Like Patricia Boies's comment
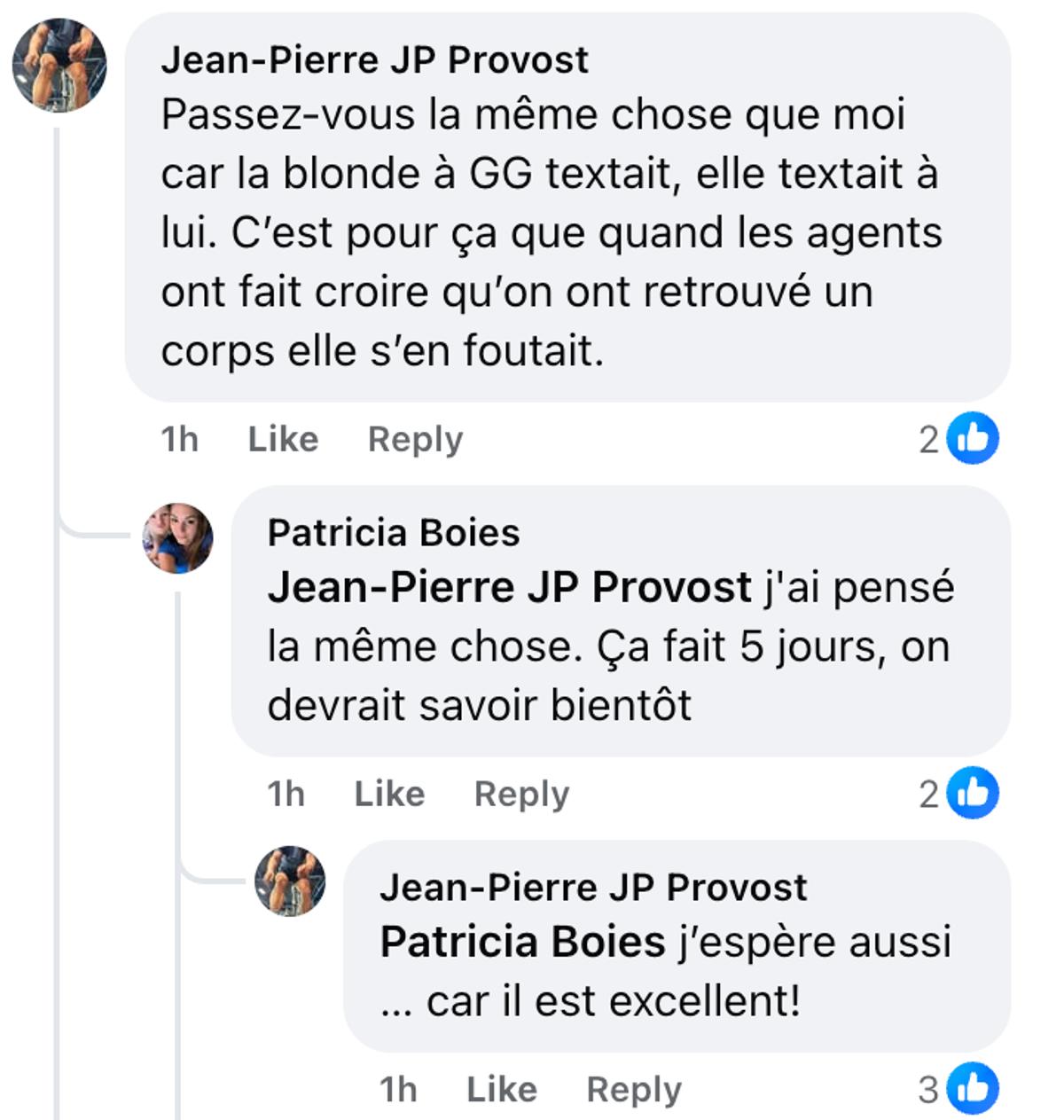1064x1120 pixels. (388, 794)
